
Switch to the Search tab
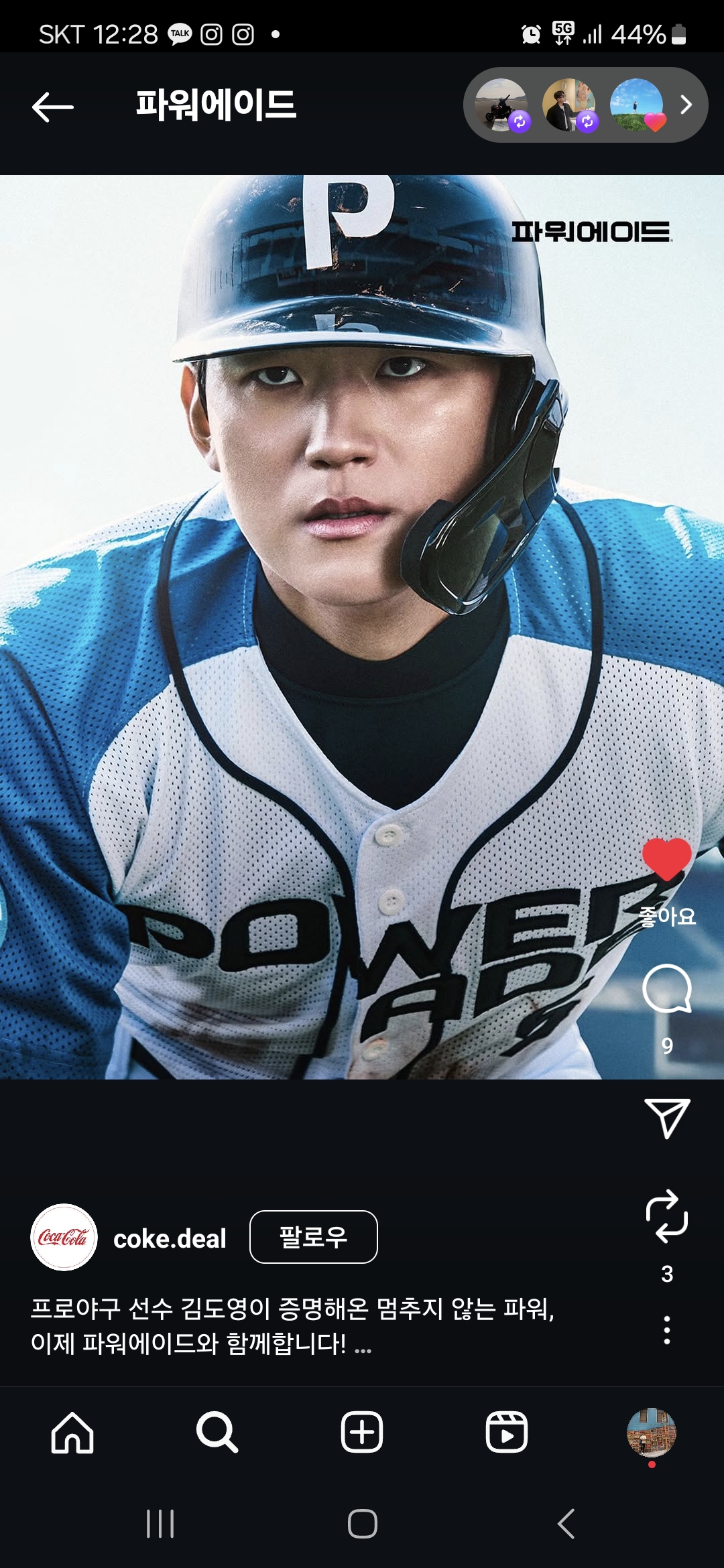coord(217,1433)
